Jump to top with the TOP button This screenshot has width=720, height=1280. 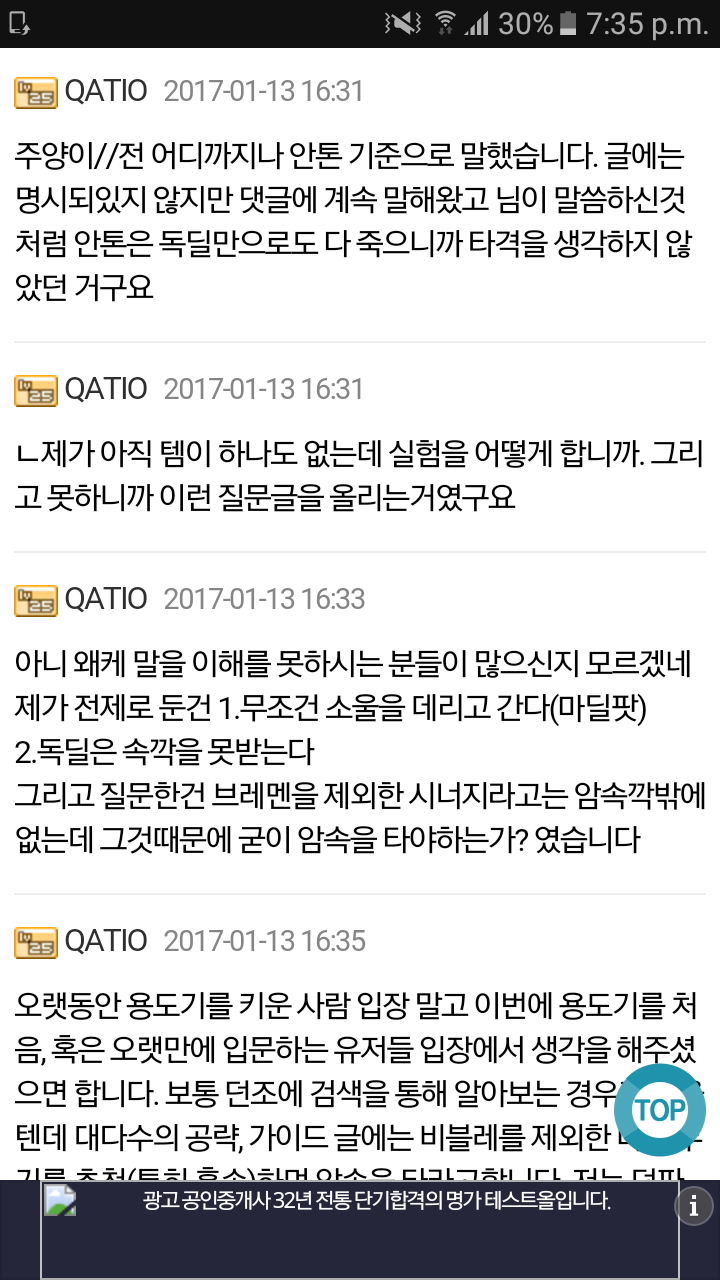click(660, 1110)
